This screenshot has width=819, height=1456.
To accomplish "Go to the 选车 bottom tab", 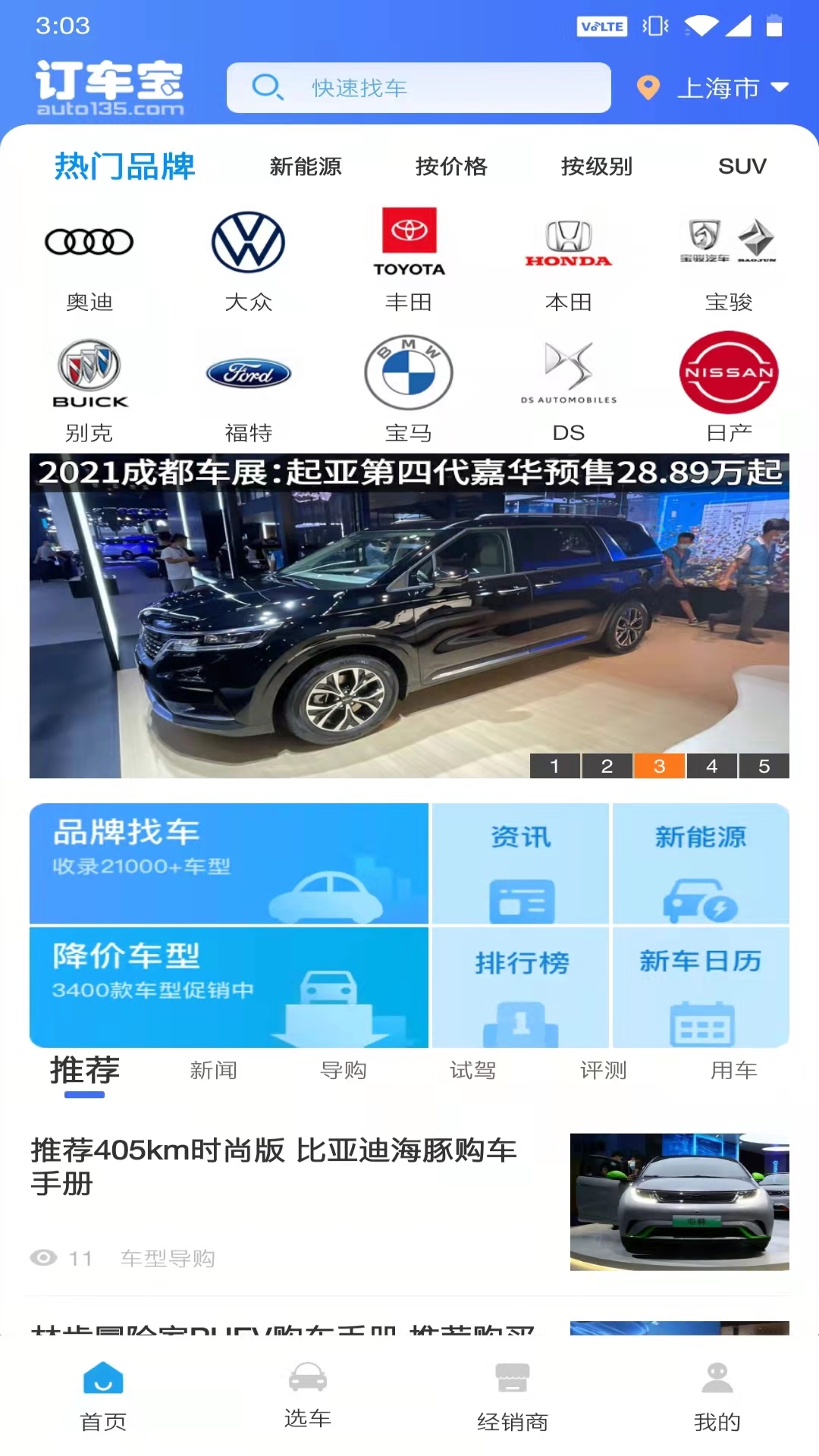I will coord(308,1395).
